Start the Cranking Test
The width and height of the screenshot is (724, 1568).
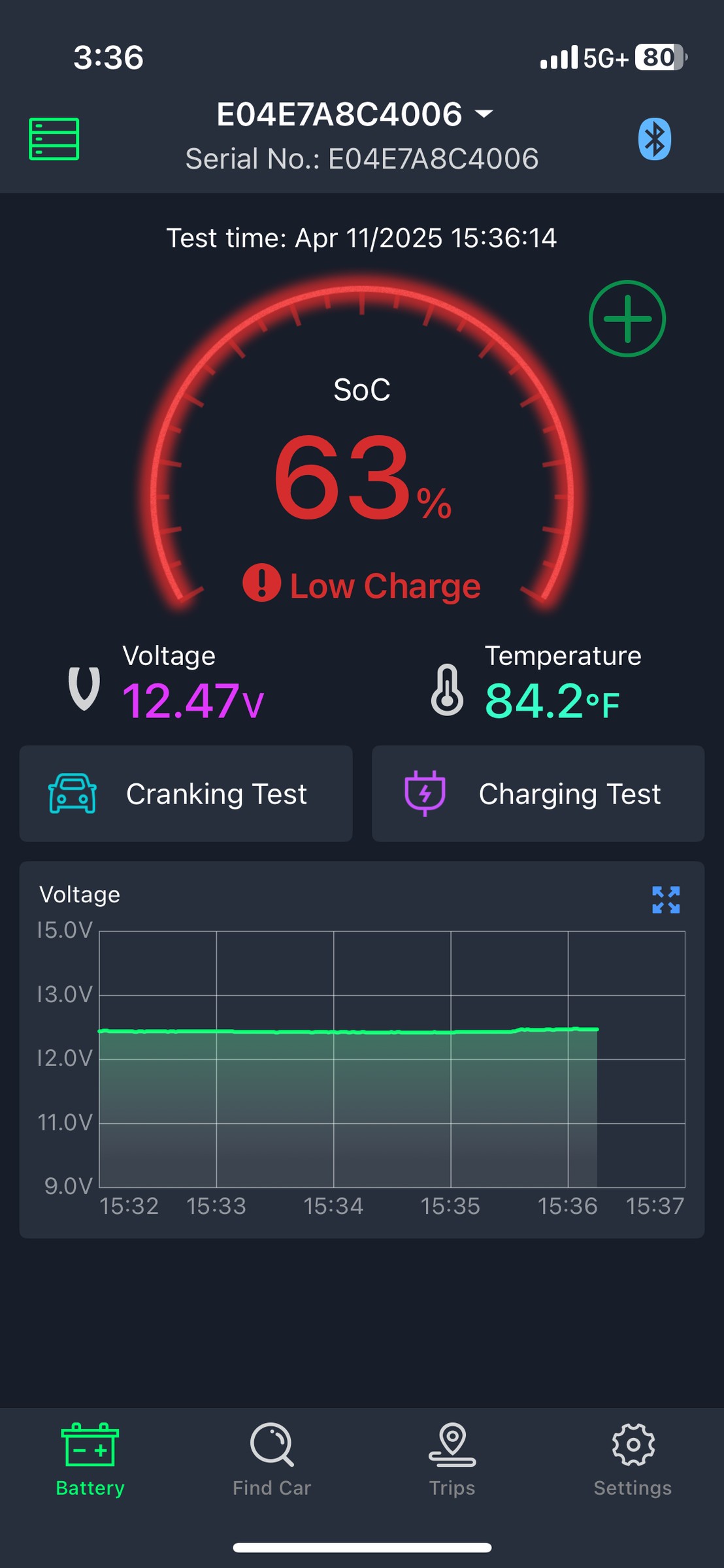186,794
